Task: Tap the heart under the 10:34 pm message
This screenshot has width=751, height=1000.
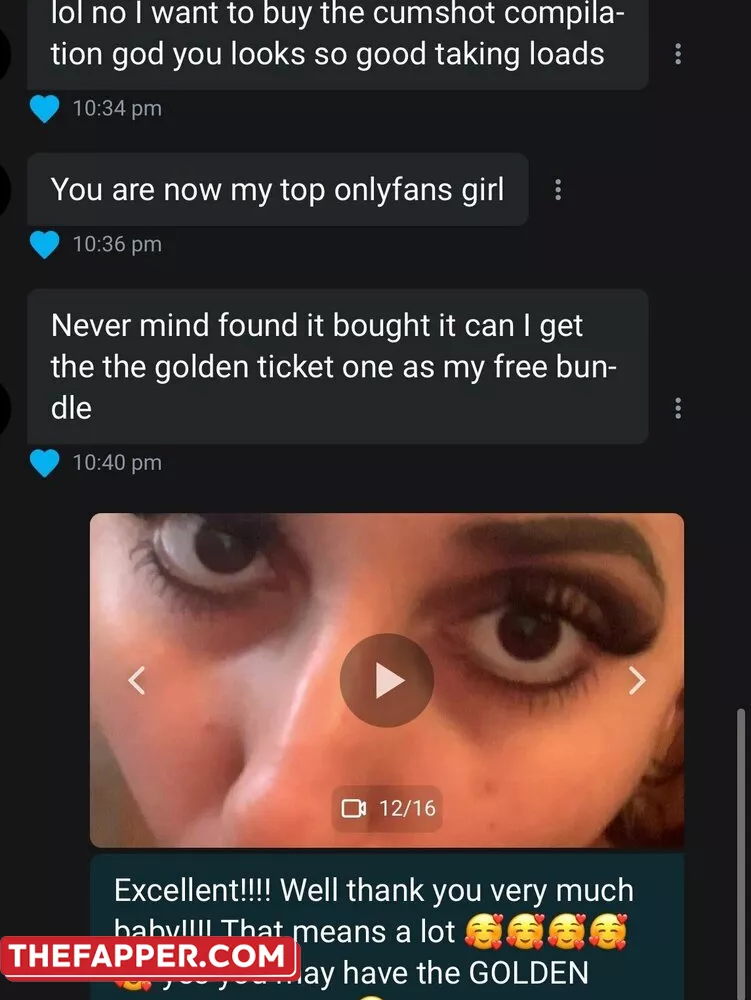Action: [45, 108]
